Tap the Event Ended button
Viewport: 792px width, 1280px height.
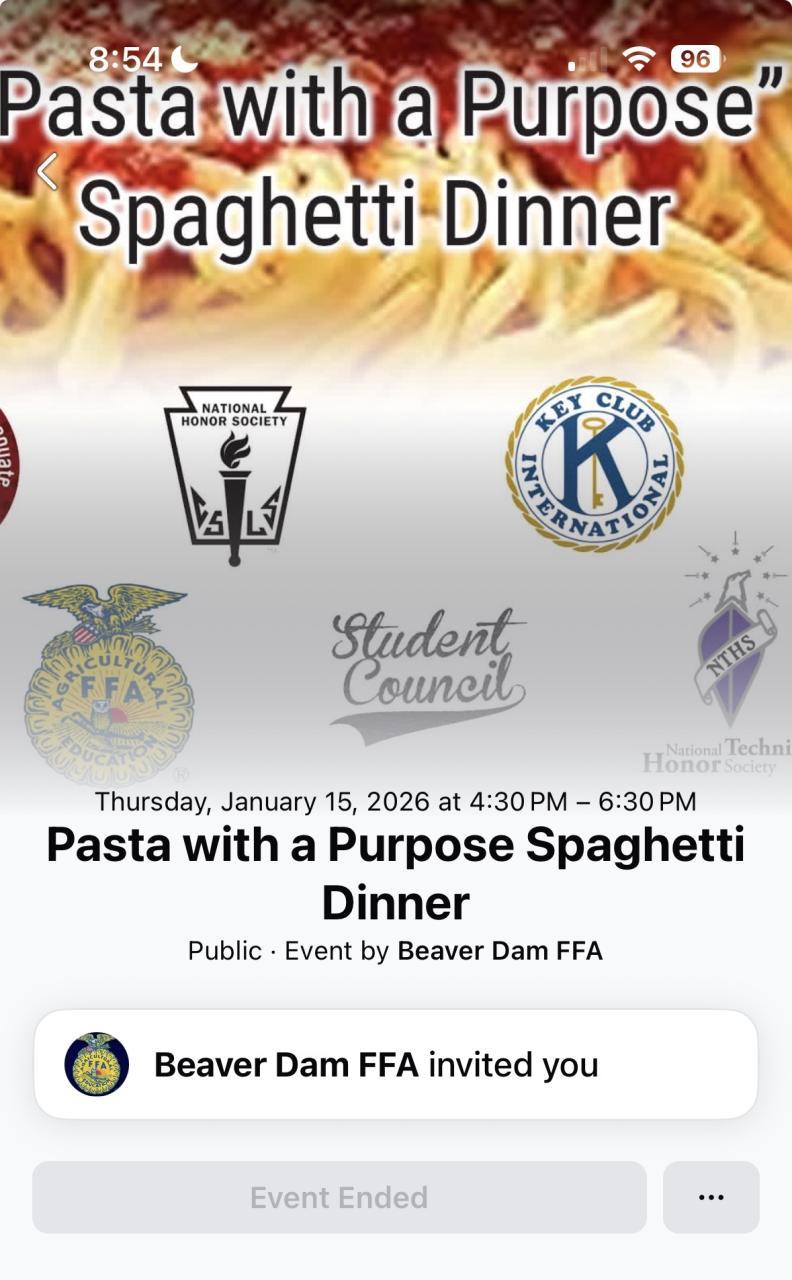click(x=339, y=1197)
